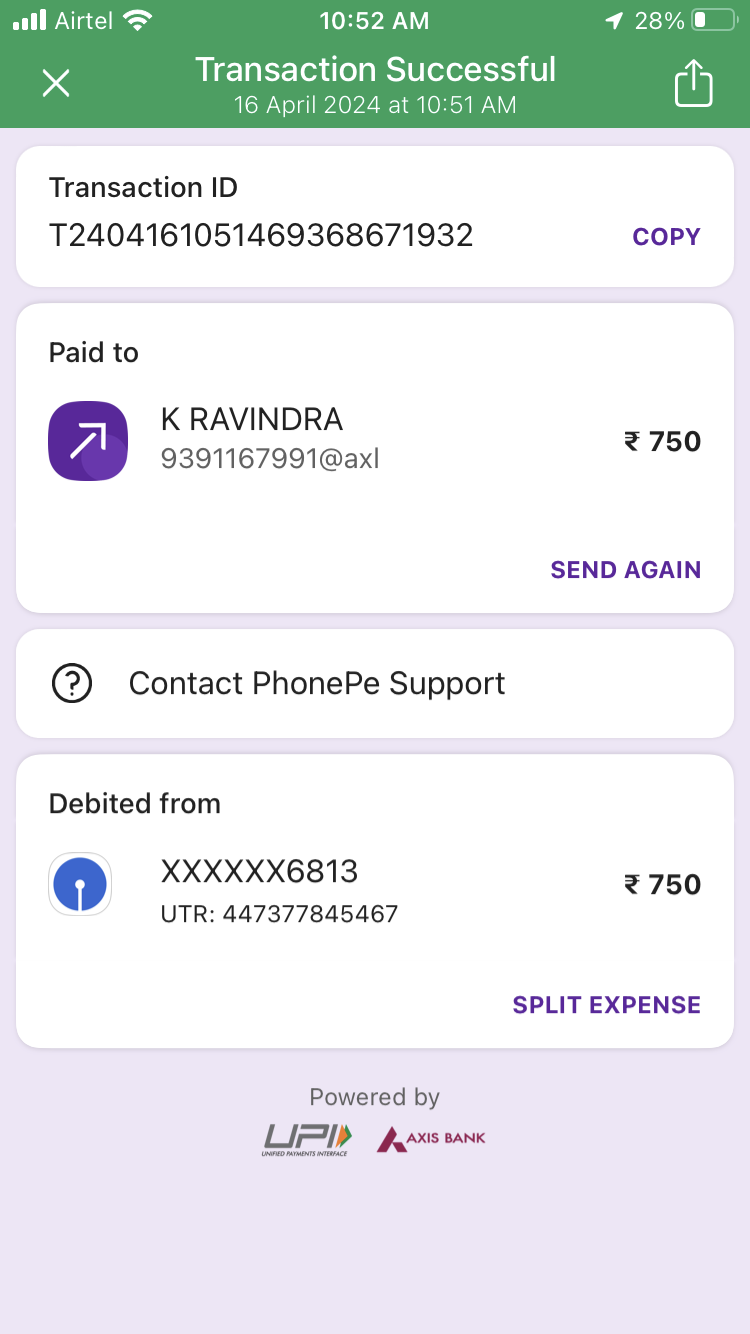Tap Send Again to K Ravindra

[x=625, y=569]
